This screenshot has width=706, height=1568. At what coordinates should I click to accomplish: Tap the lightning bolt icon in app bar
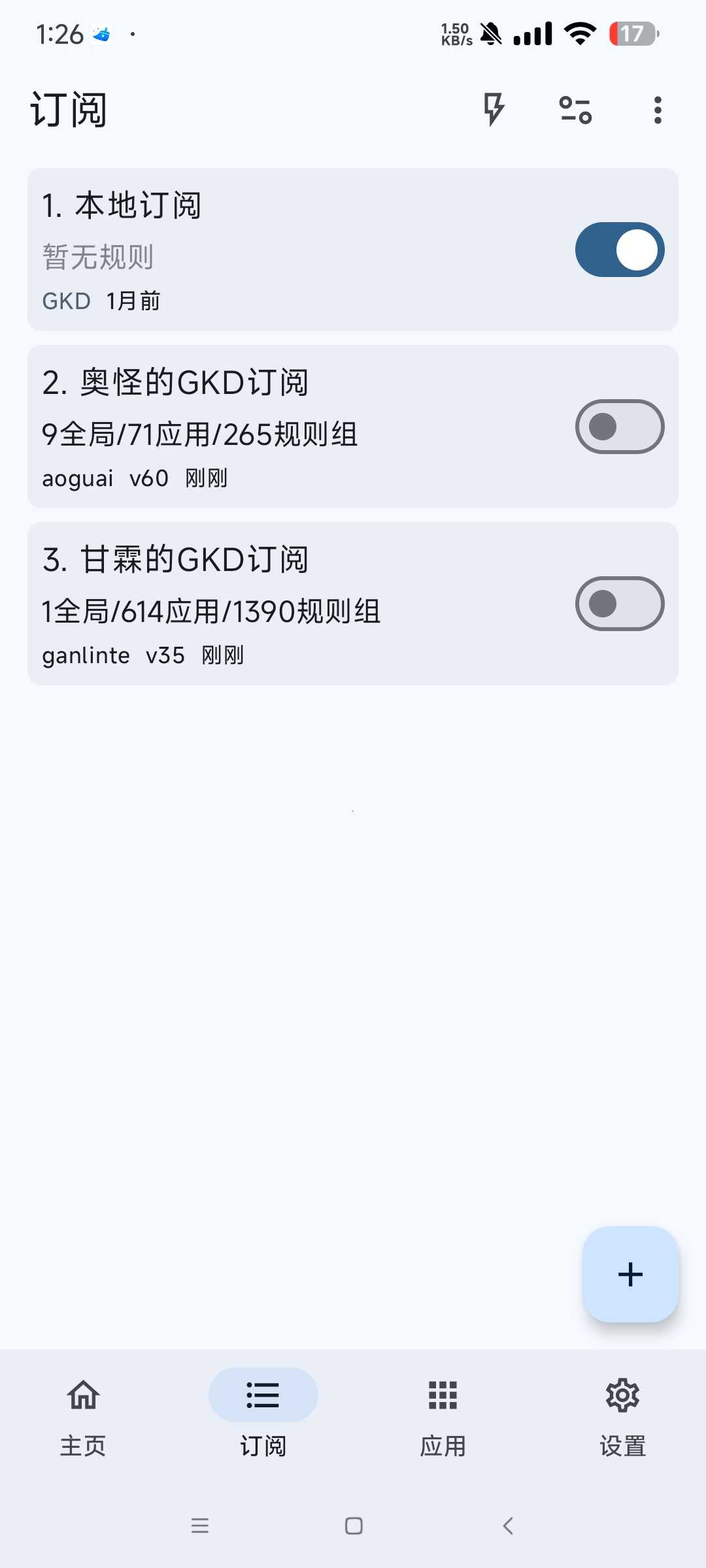click(x=494, y=110)
